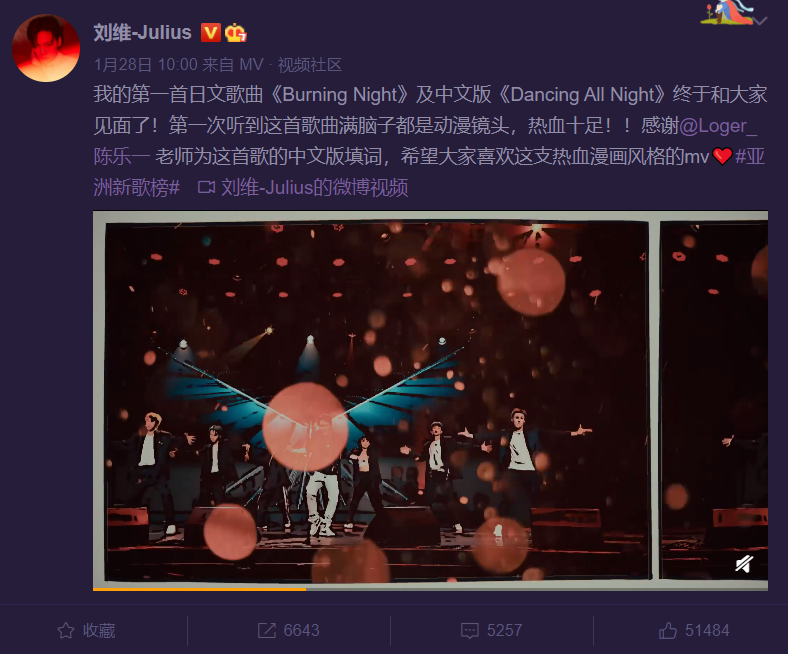This screenshot has height=654, width=788.
Task: Play the Burning Night MV video
Action: 372,400
